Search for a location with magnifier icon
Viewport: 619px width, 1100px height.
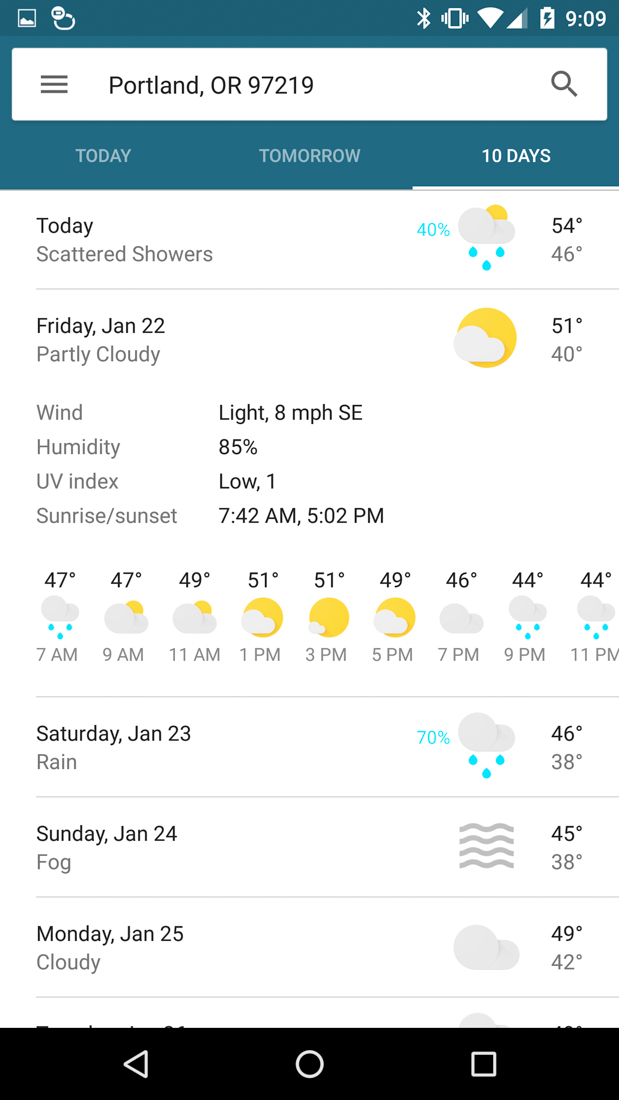pos(564,85)
